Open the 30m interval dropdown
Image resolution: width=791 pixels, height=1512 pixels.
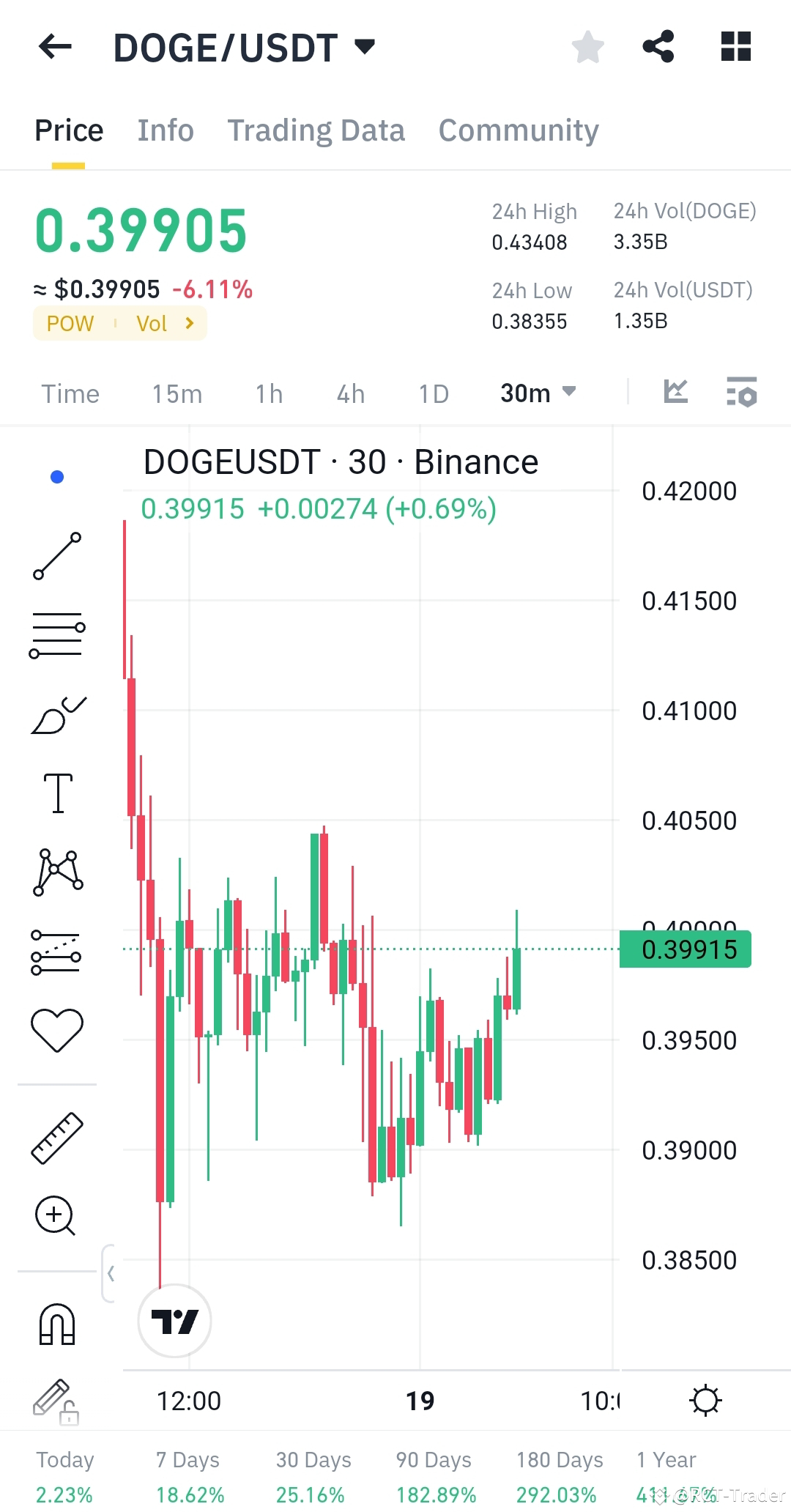(x=539, y=393)
